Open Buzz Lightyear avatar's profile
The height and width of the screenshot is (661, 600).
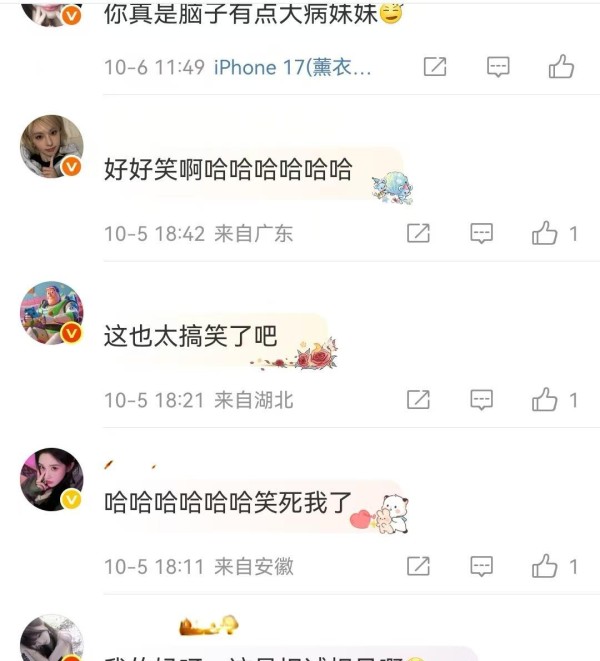click(51, 312)
